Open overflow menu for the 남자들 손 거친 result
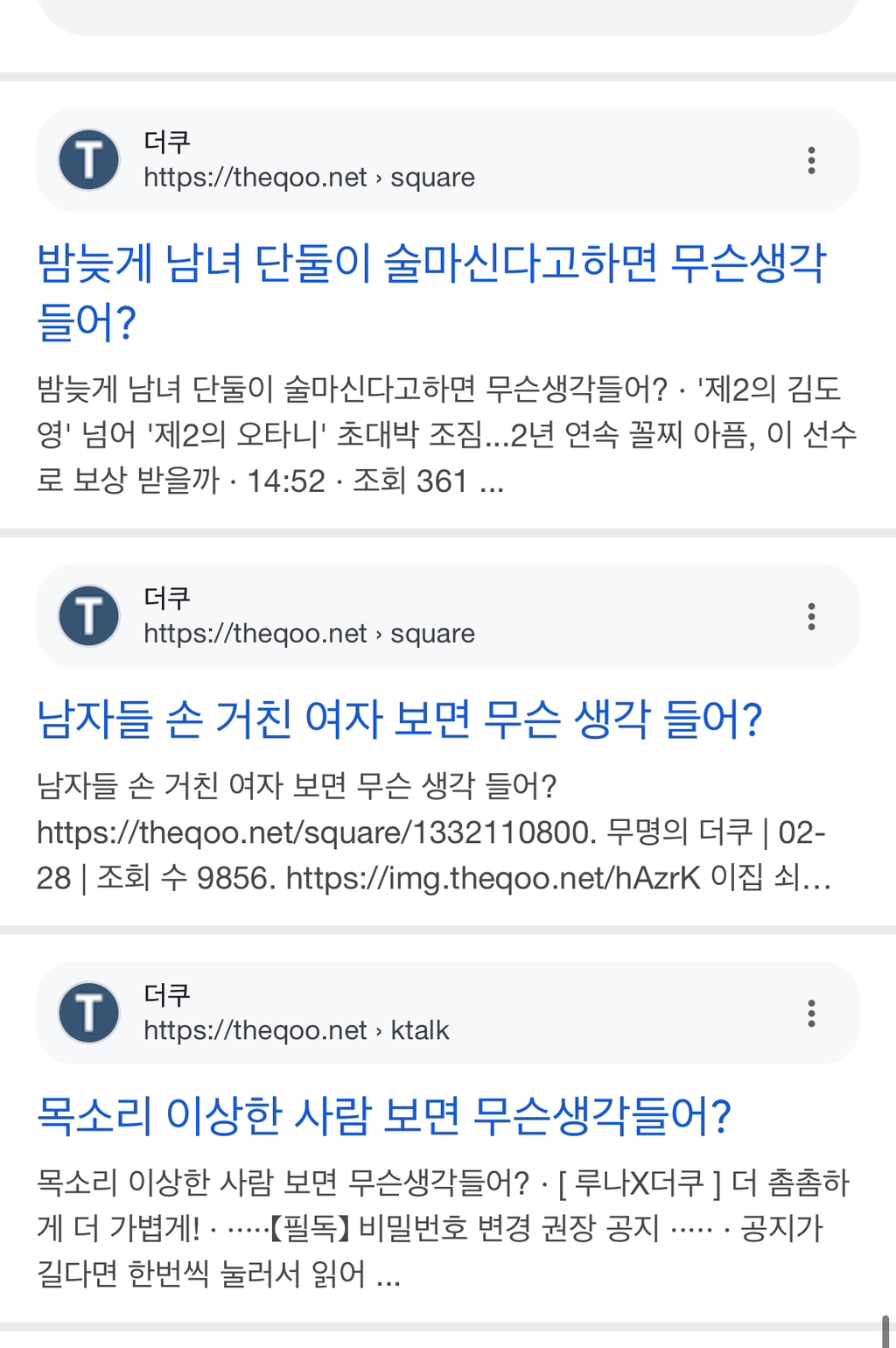The width and height of the screenshot is (896, 1348). (811, 616)
